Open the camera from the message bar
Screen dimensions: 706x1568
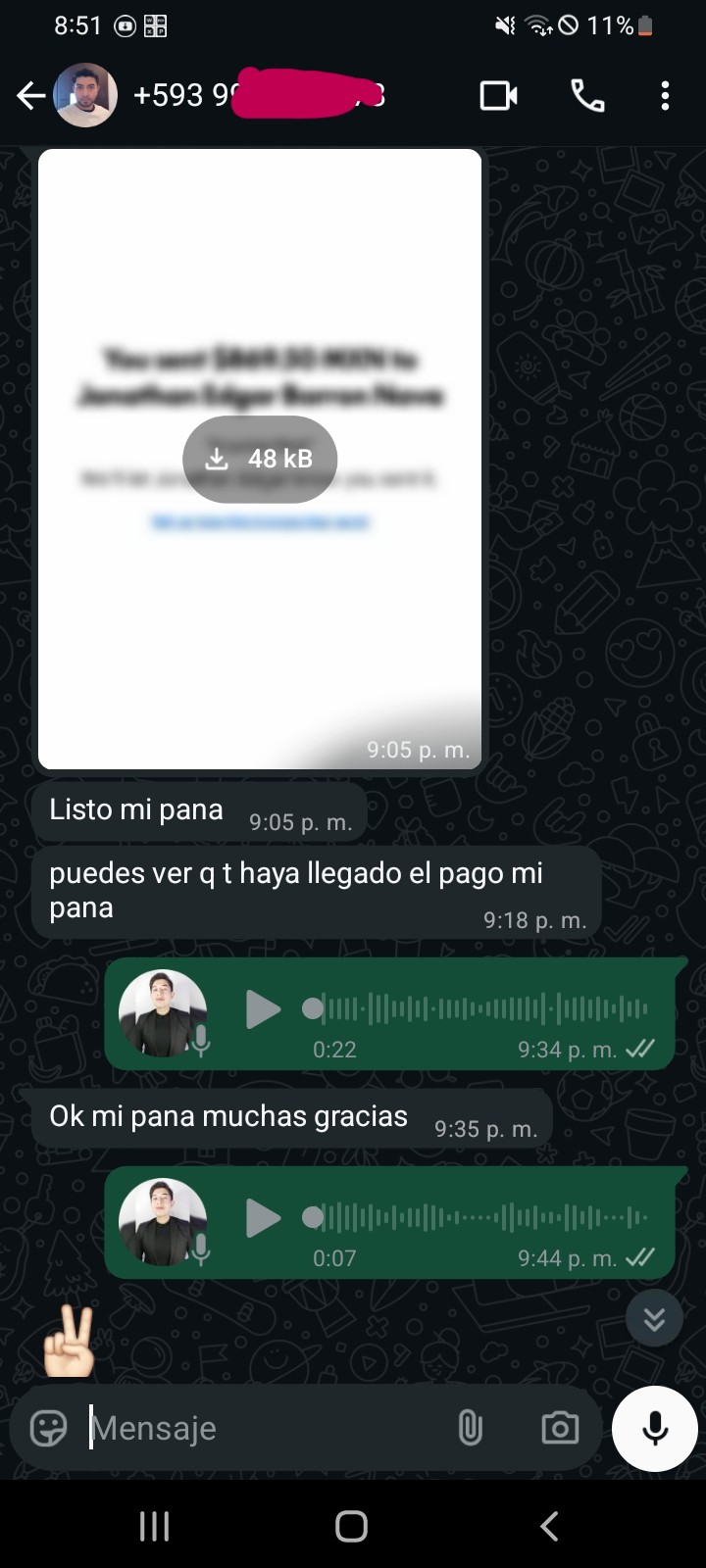pos(560,1428)
